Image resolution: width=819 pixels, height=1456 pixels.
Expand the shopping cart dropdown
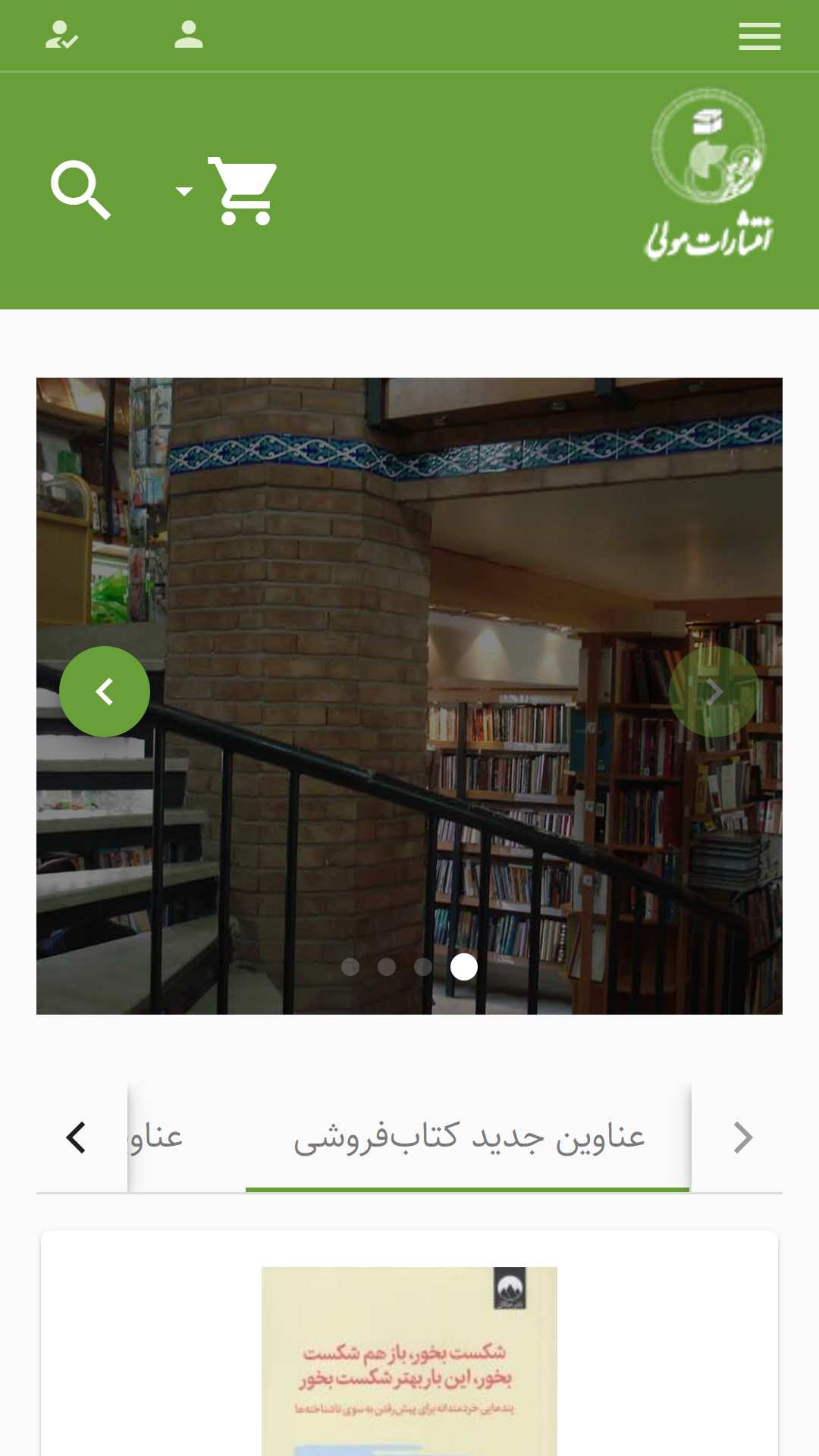click(226, 191)
